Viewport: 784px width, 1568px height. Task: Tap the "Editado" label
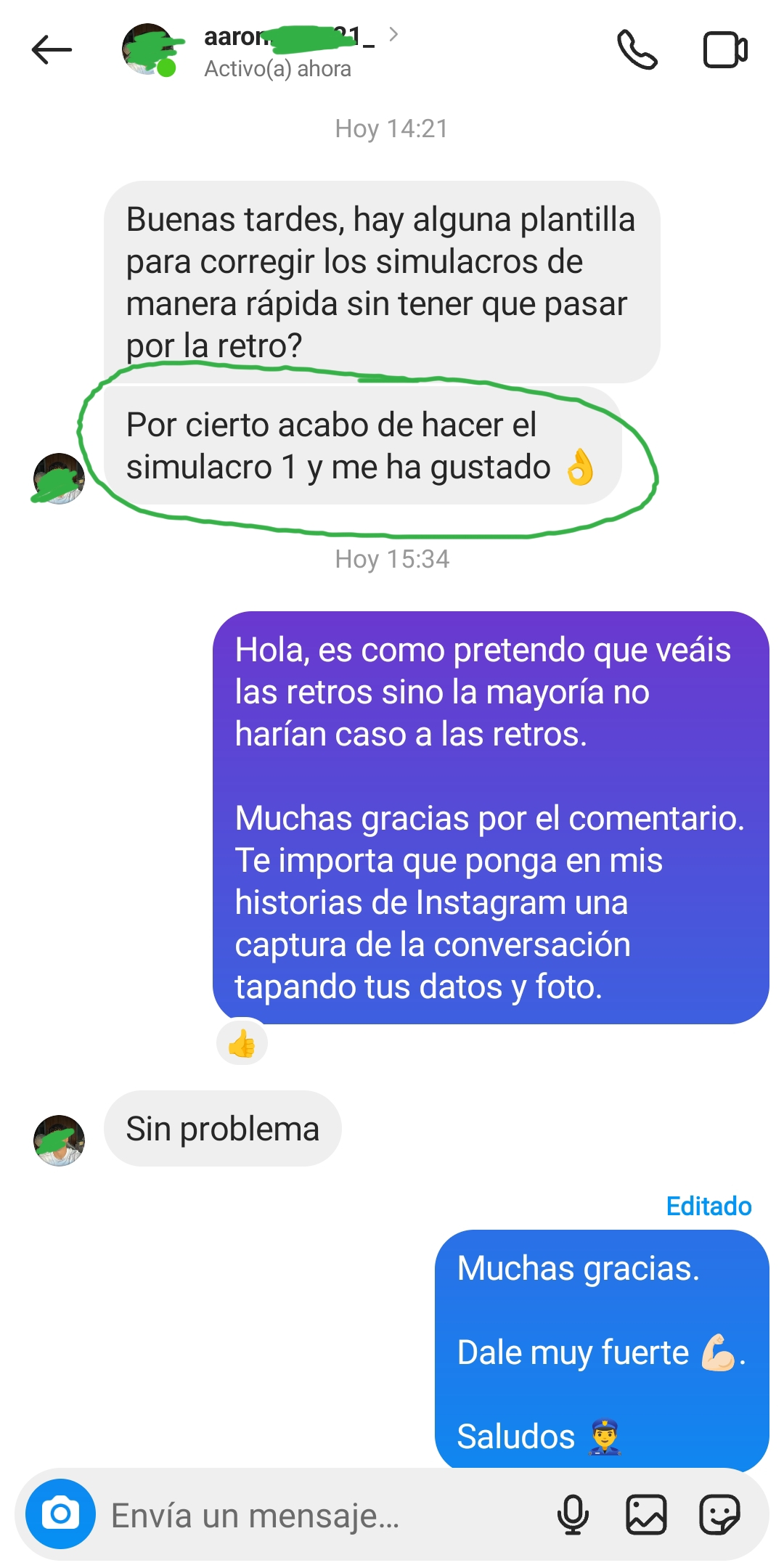point(709,1206)
